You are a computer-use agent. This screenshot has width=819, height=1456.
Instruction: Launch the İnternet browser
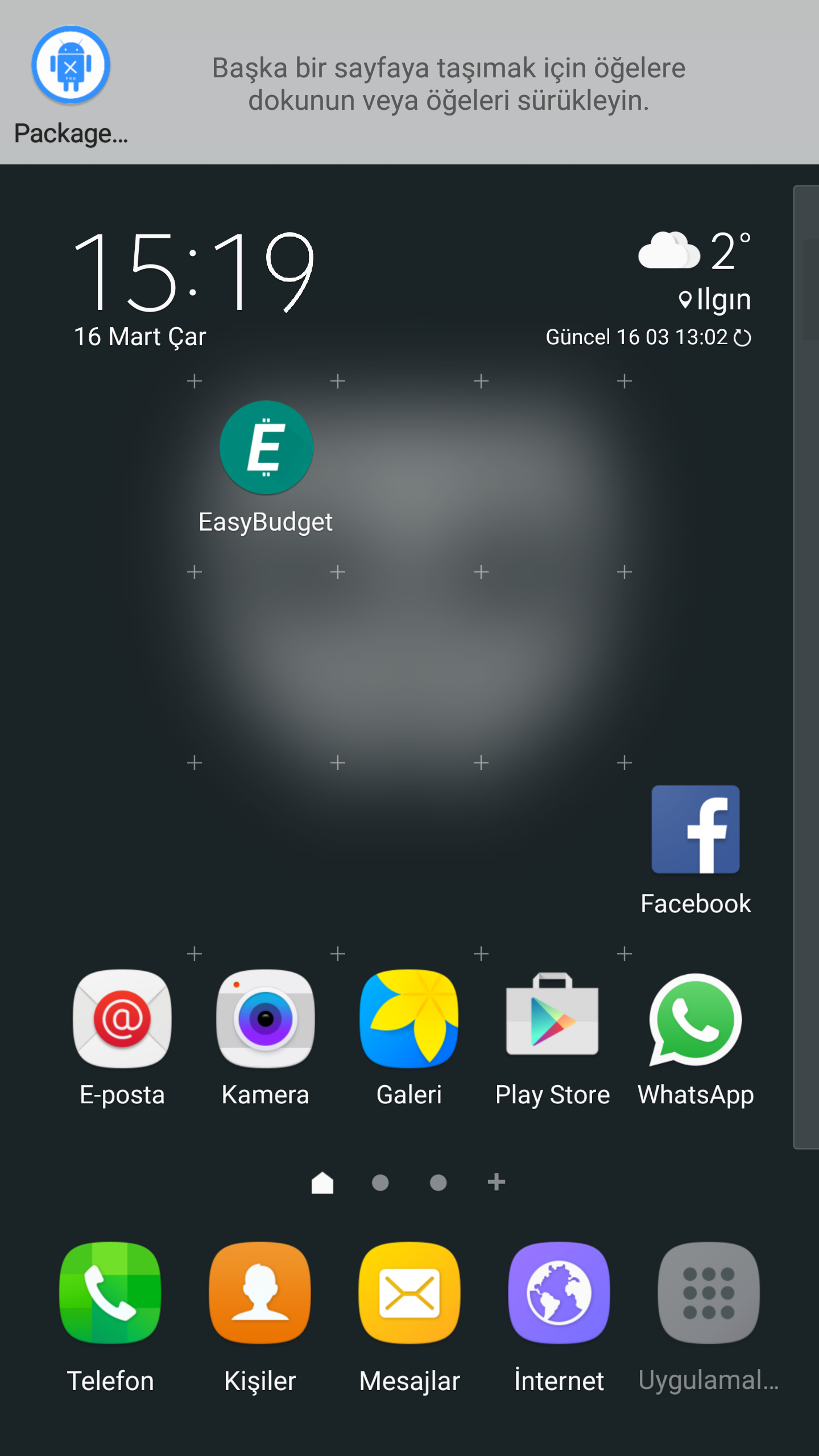(559, 1292)
